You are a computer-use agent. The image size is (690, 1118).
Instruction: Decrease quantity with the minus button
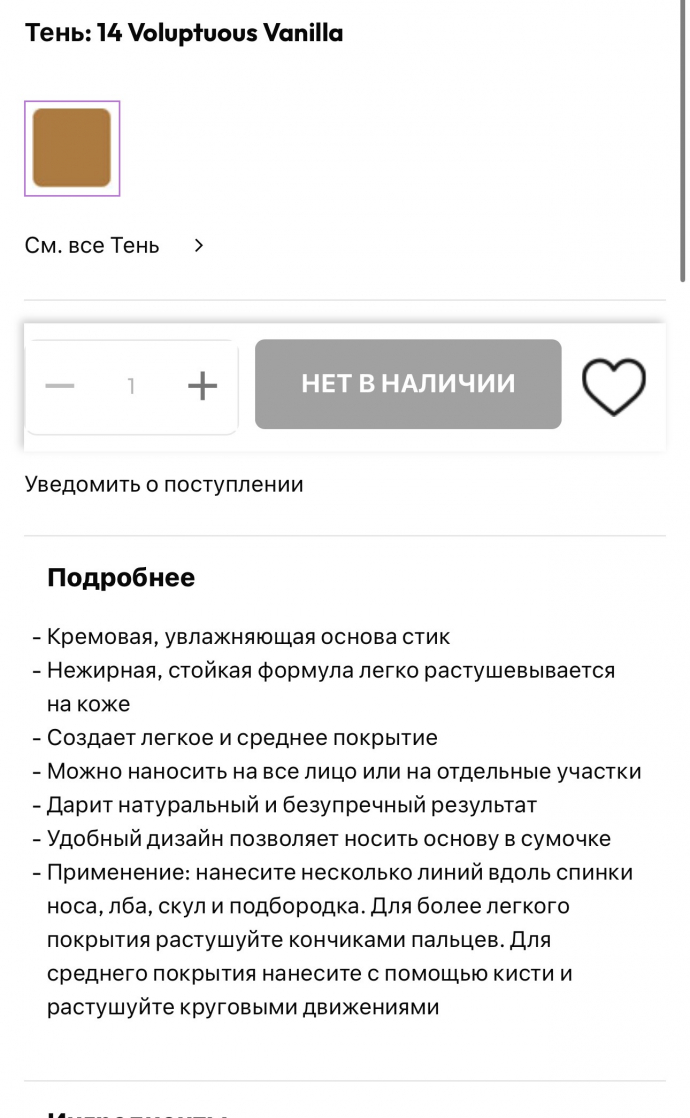tap(60, 385)
